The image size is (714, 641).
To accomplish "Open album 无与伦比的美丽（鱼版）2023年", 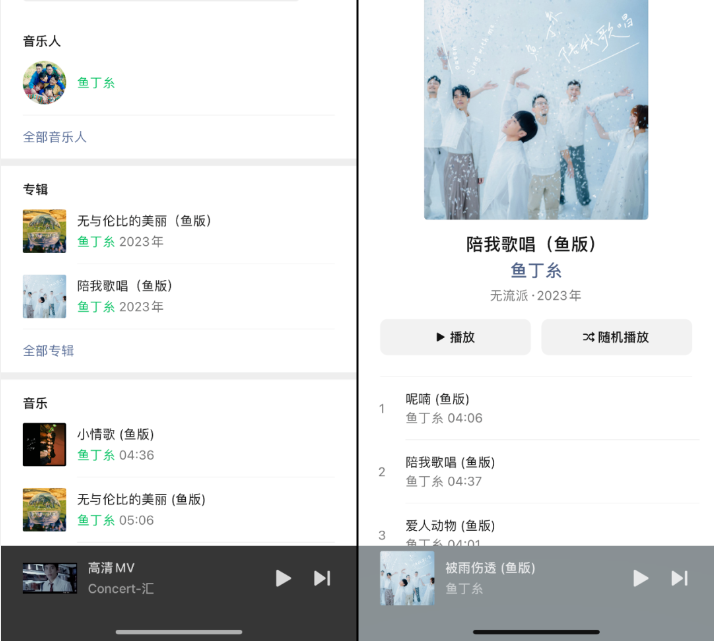I will coord(144,230).
